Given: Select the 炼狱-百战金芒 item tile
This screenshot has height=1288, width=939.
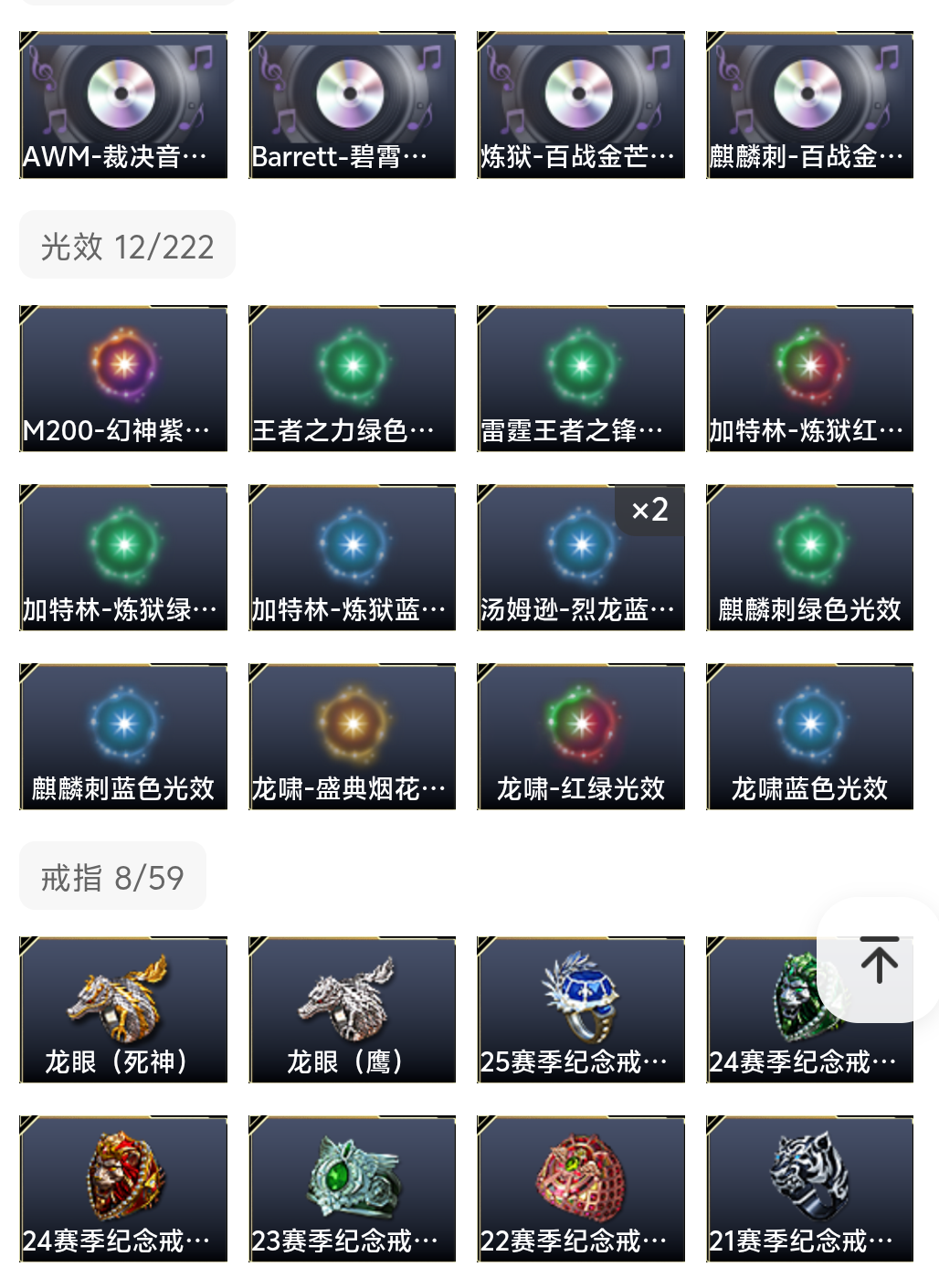Looking at the screenshot, I should tap(581, 105).
